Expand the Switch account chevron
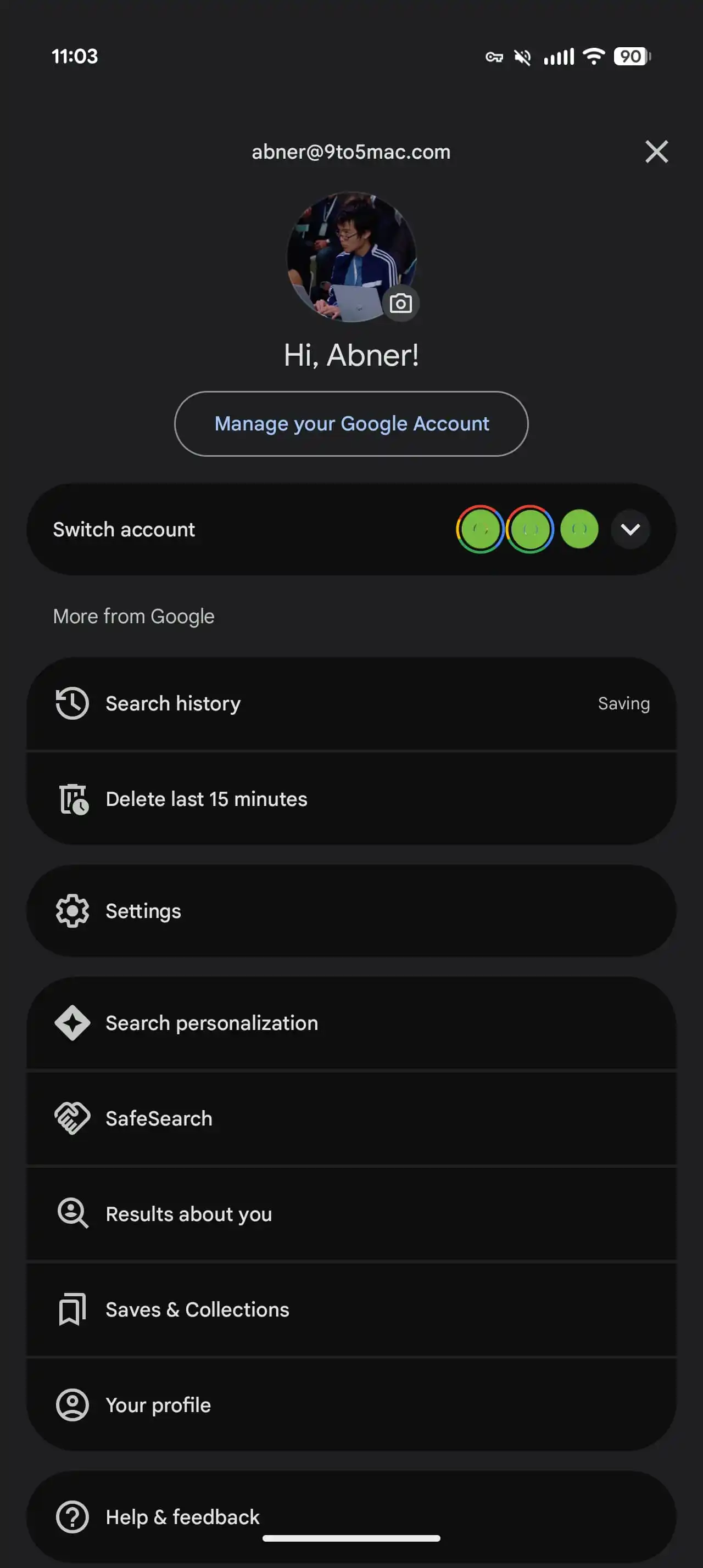The height and width of the screenshot is (1568, 703). point(630,530)
